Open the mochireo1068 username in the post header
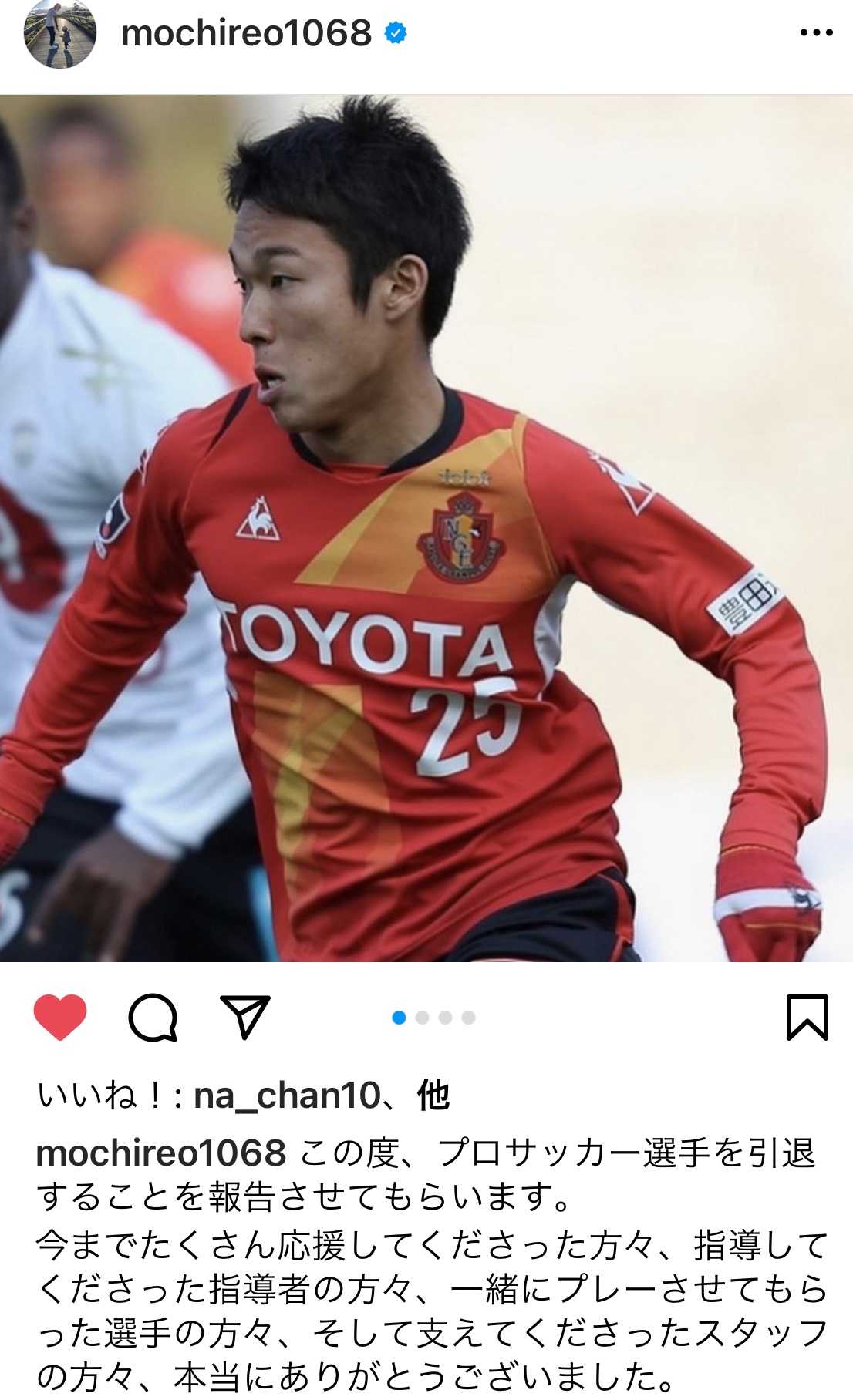 click(x=246, y=33)
